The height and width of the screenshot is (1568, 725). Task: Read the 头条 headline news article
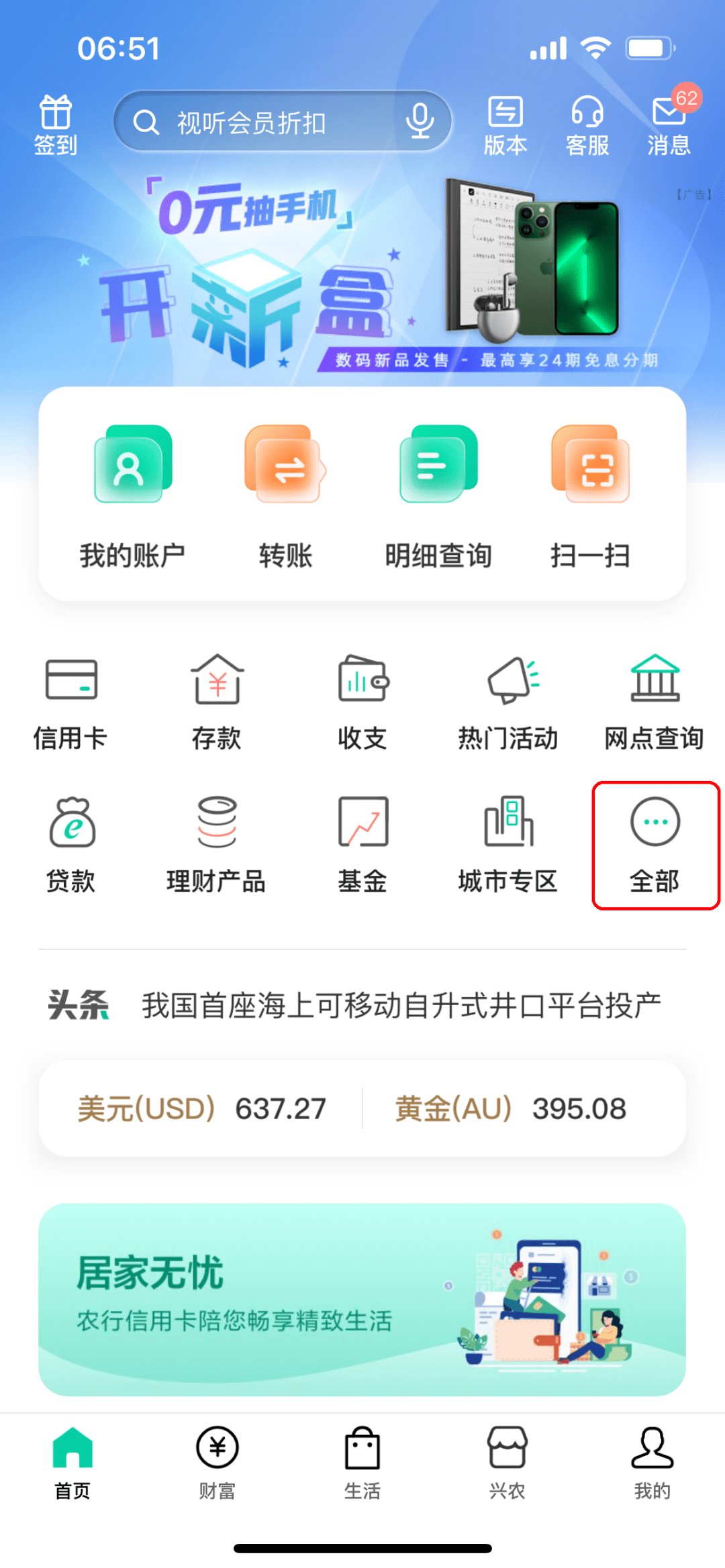click(x=401, y=1001)
